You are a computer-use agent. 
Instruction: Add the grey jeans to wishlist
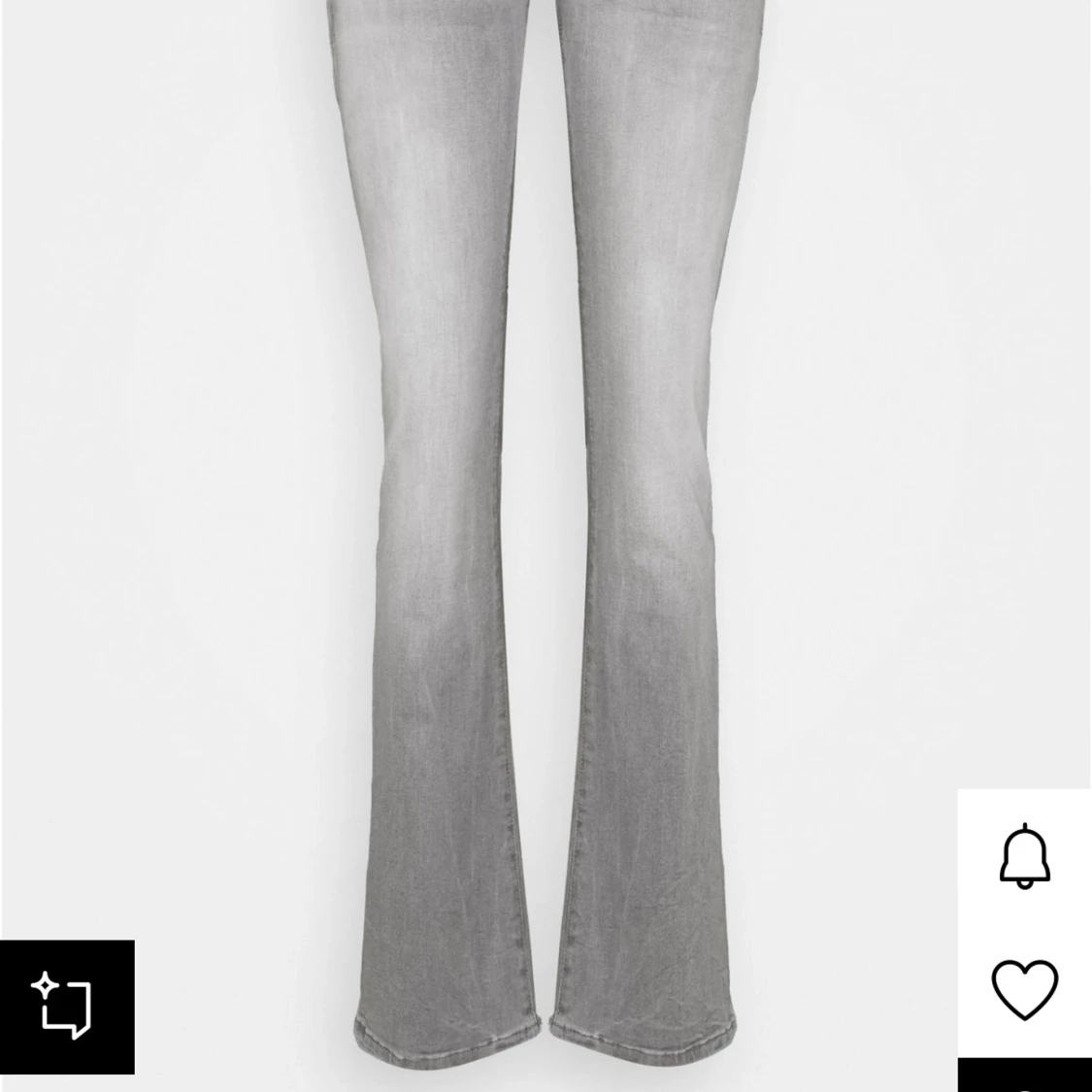pos(1024,989)
